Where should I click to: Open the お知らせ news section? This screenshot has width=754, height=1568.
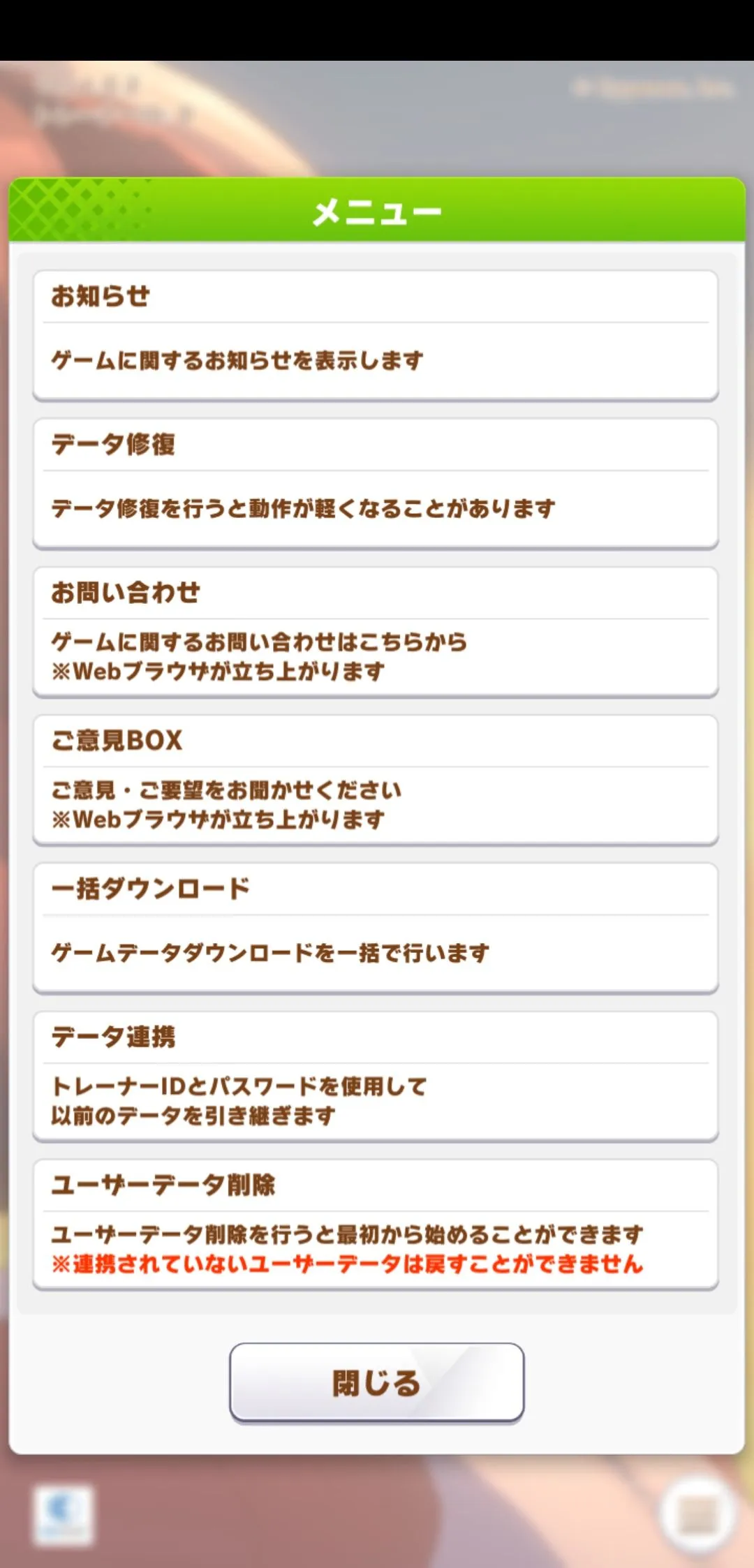click(x=376, y=335)
